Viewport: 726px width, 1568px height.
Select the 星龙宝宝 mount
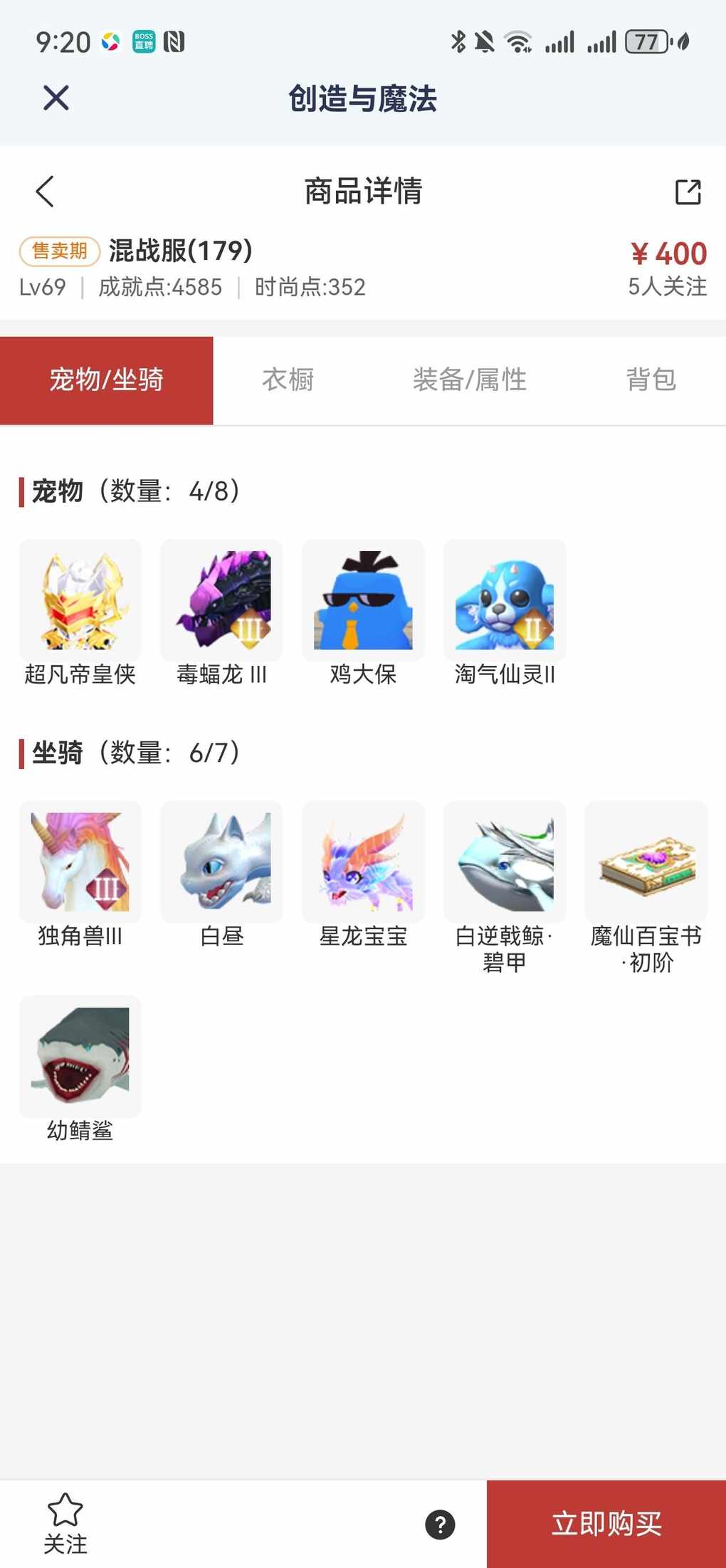click(363, 862)
